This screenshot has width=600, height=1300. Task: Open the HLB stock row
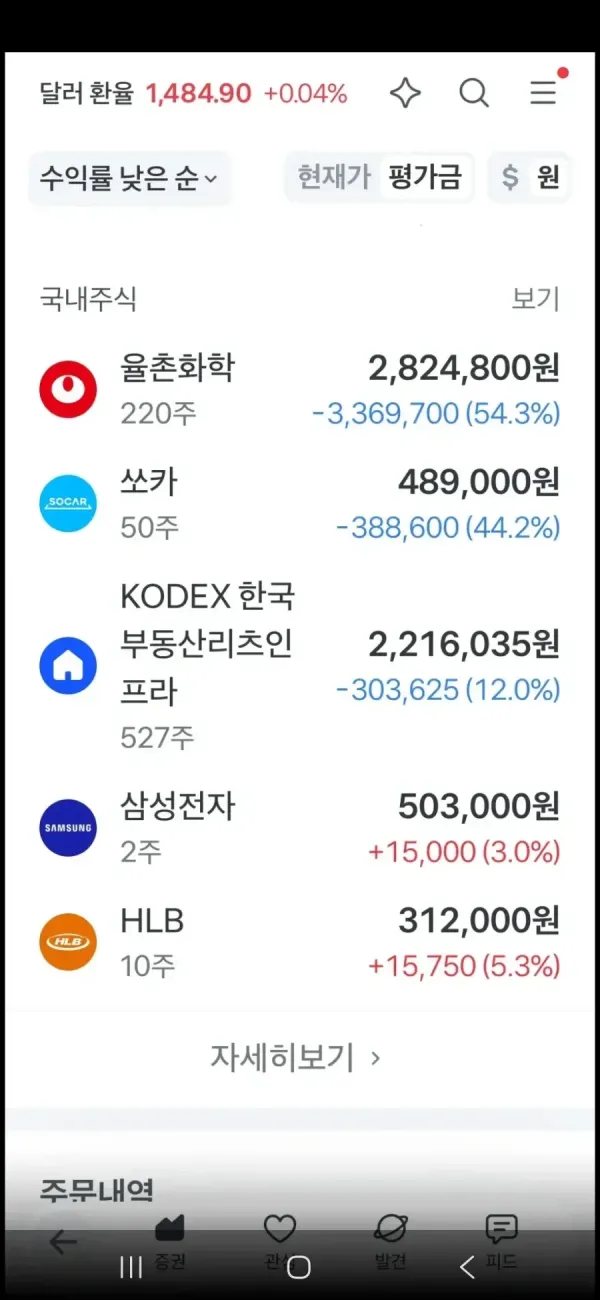pyautogui.click(x=300, y=942)
